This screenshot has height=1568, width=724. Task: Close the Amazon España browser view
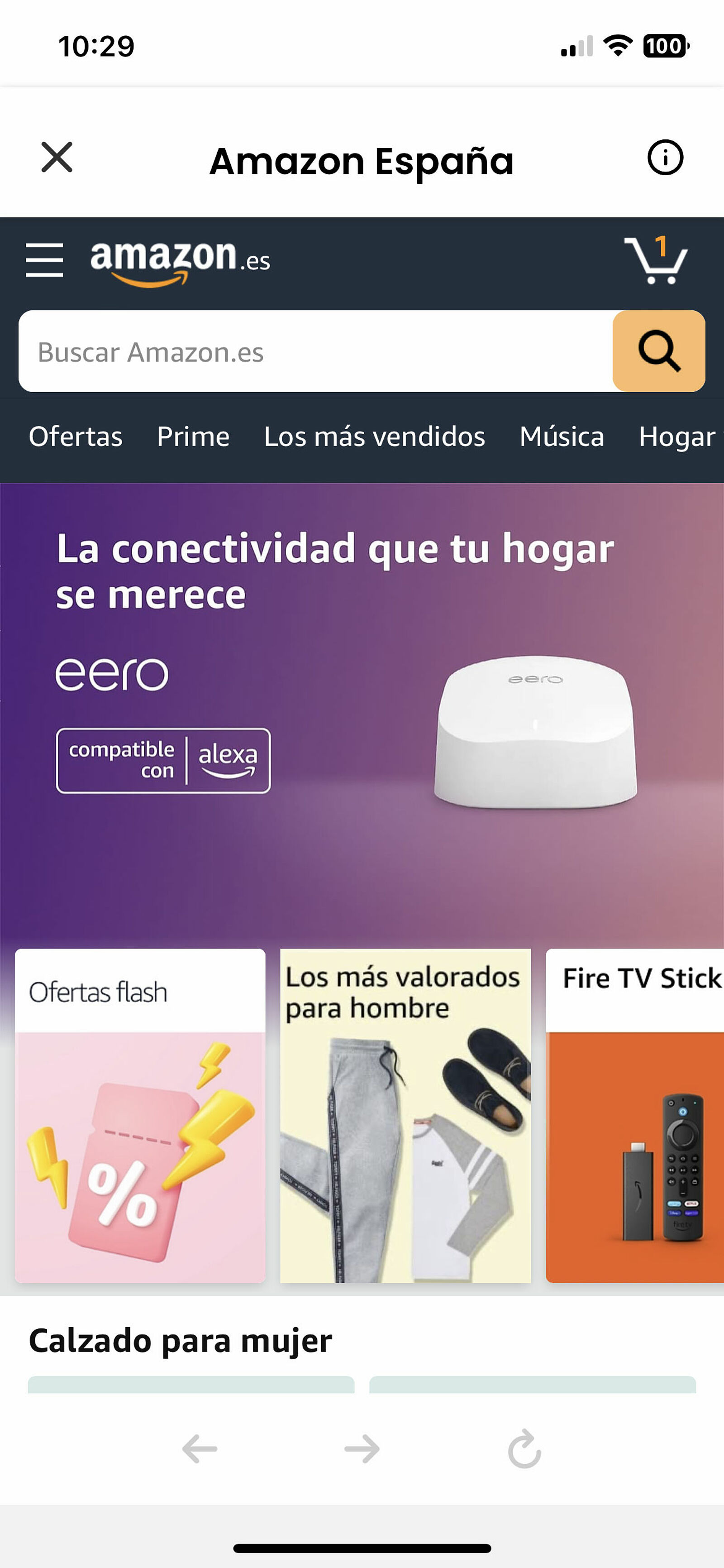point(57,158)
